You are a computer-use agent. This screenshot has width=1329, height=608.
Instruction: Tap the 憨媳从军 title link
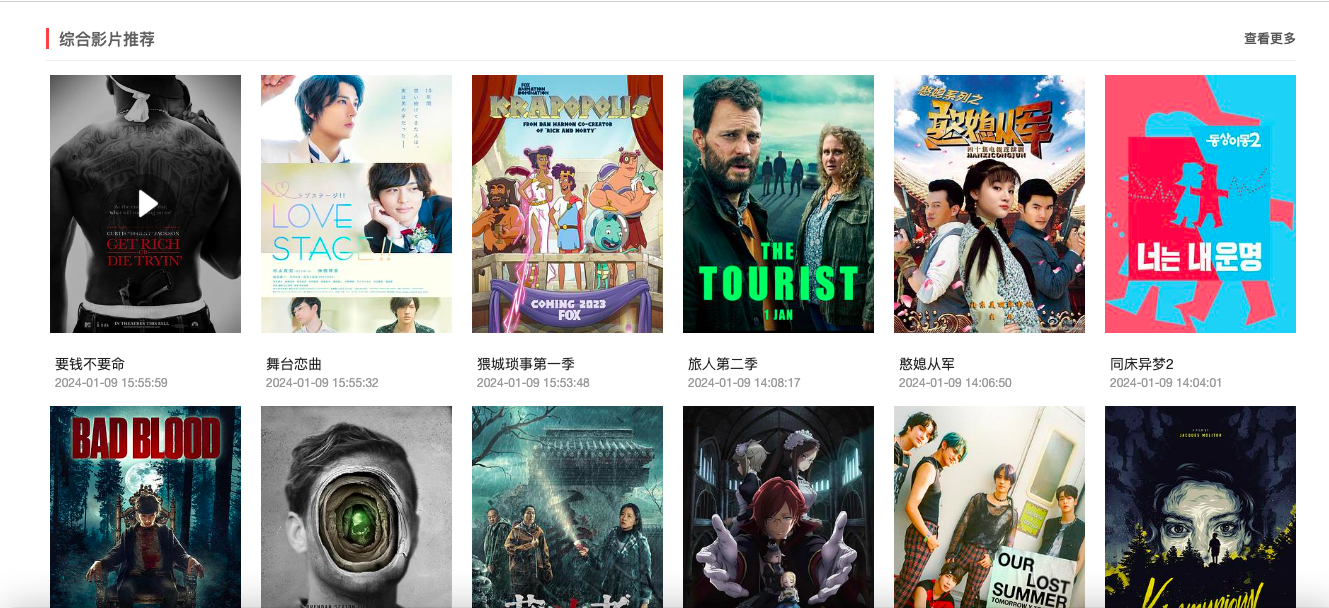coord(927,364)
